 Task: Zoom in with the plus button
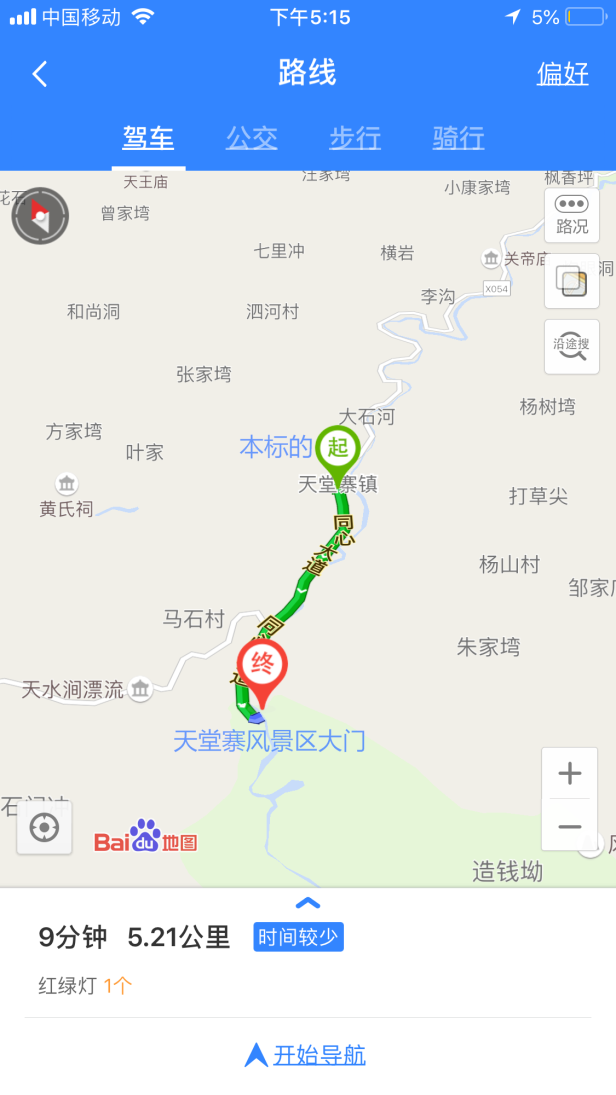(570, 773)
